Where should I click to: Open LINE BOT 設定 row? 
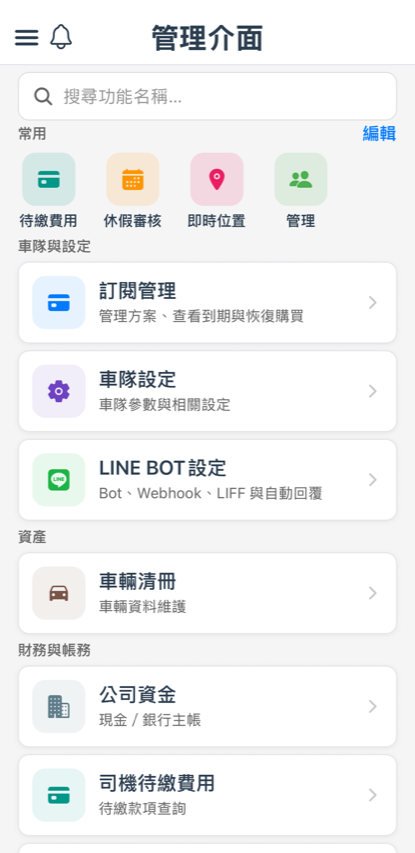(207, 480)
